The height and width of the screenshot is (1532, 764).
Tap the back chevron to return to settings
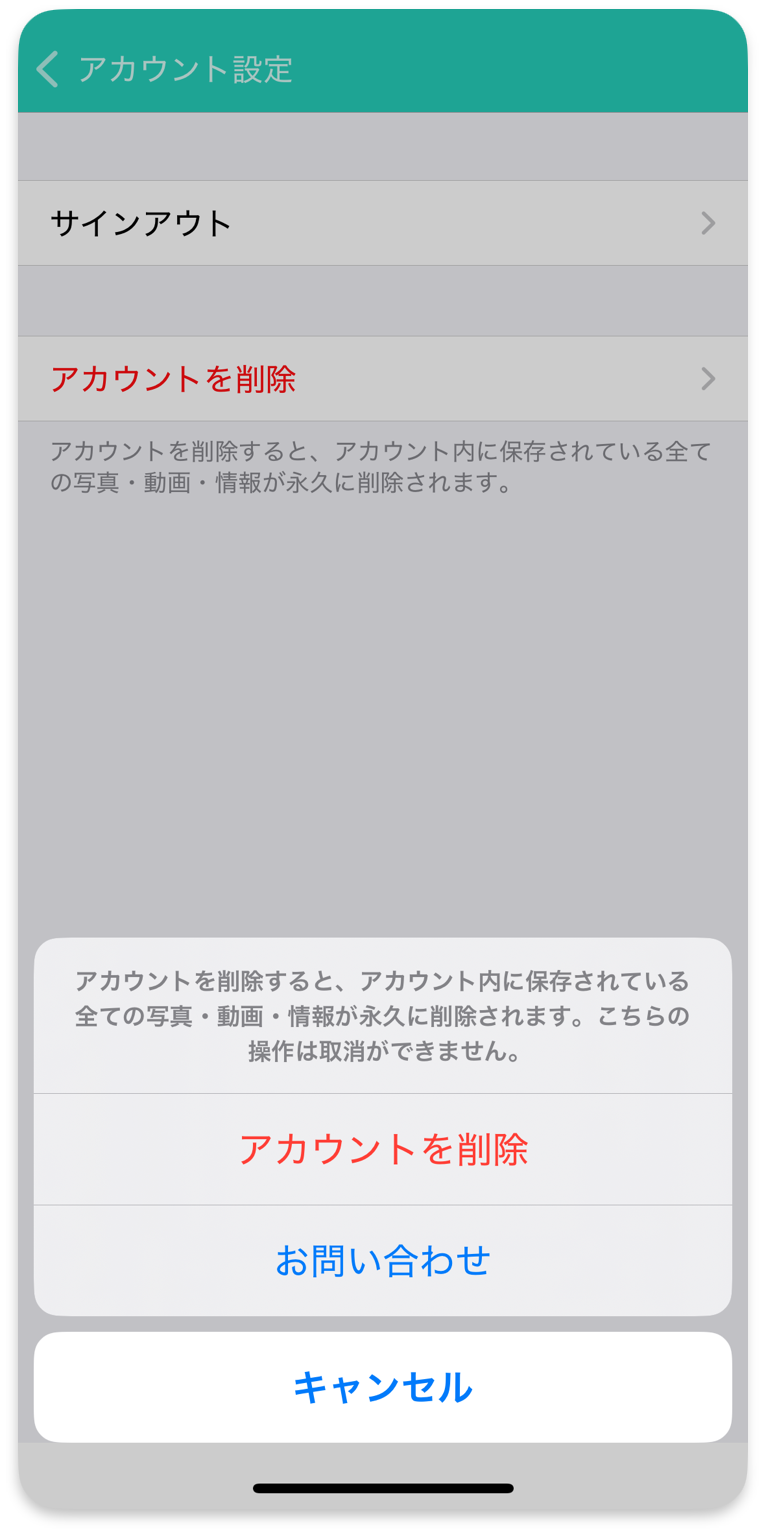point(46,70)
